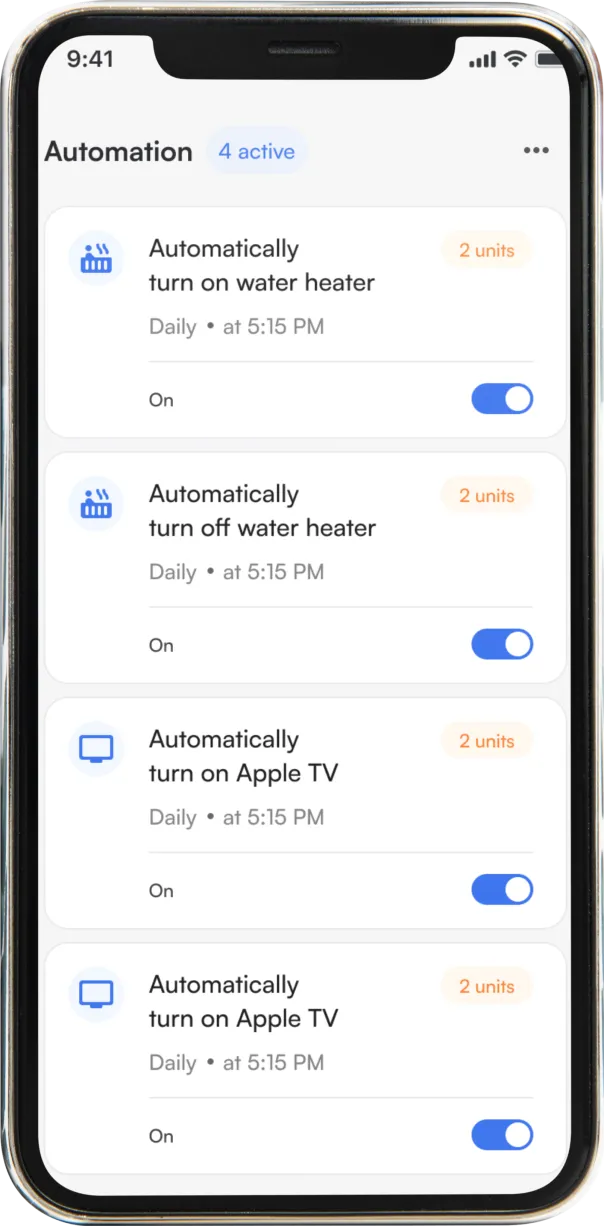Tap the 4 active chip
604x1226 pixels.
tap(257, 152)
